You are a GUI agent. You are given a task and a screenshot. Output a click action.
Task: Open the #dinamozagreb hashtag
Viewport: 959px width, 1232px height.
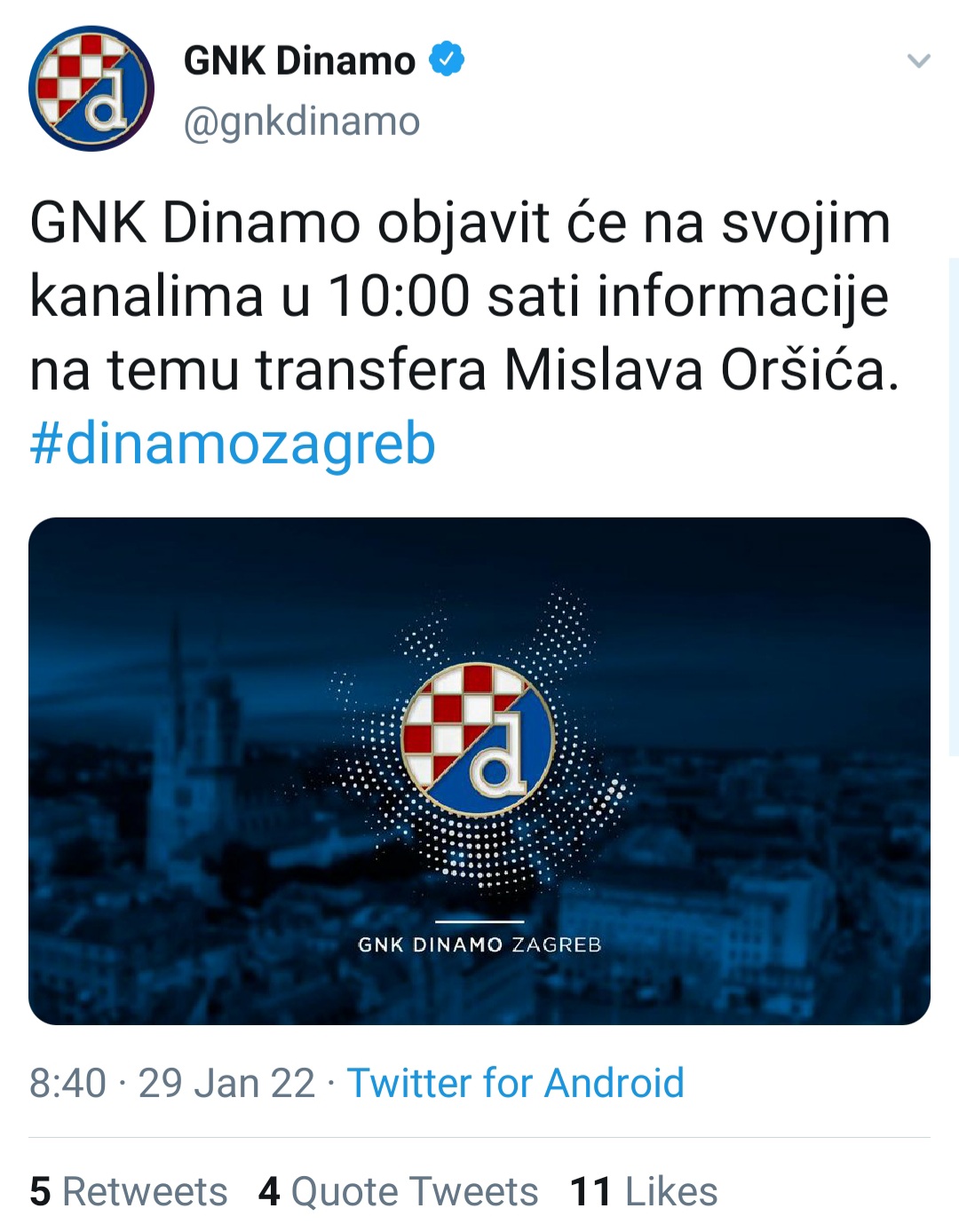(x=233, y=444)
